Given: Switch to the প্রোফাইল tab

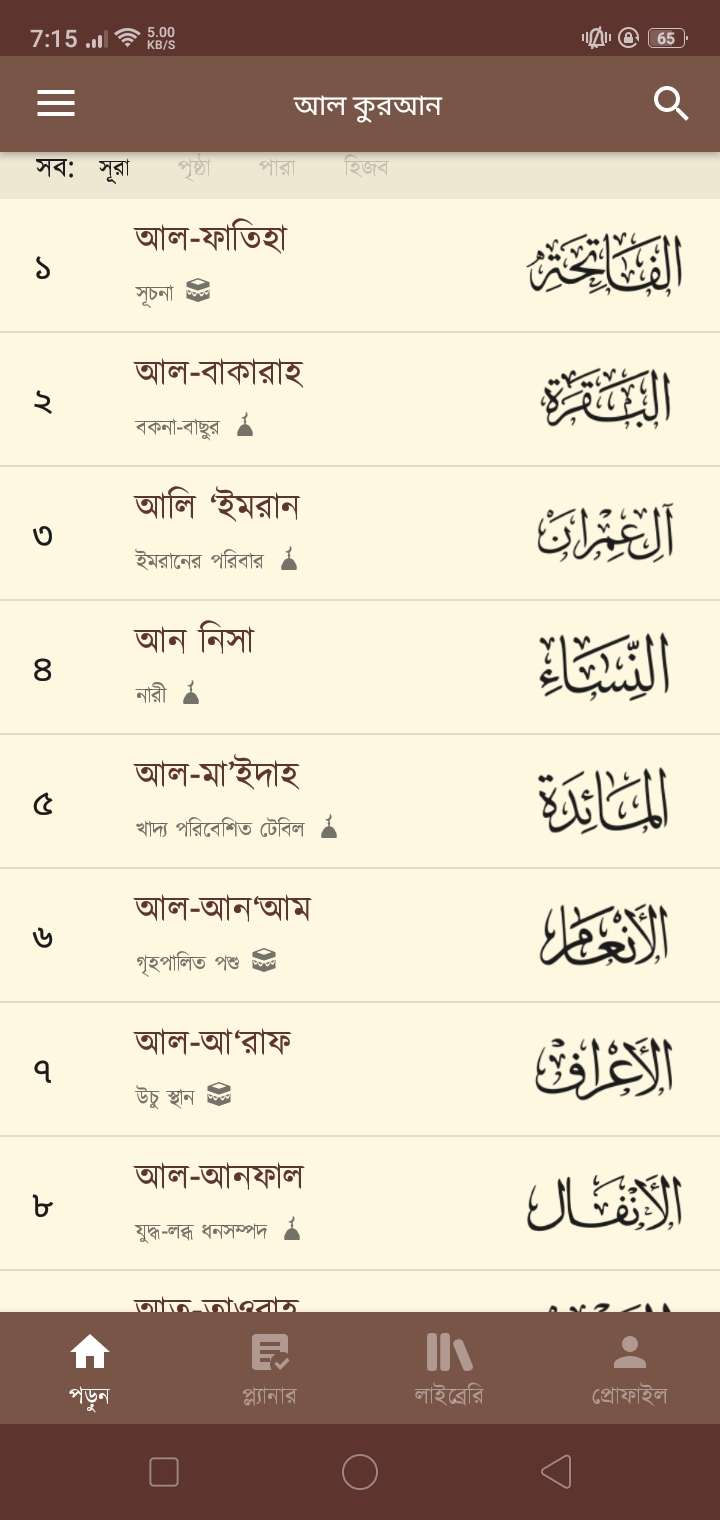Looking at the screenshot, I should click(629, 1368).
